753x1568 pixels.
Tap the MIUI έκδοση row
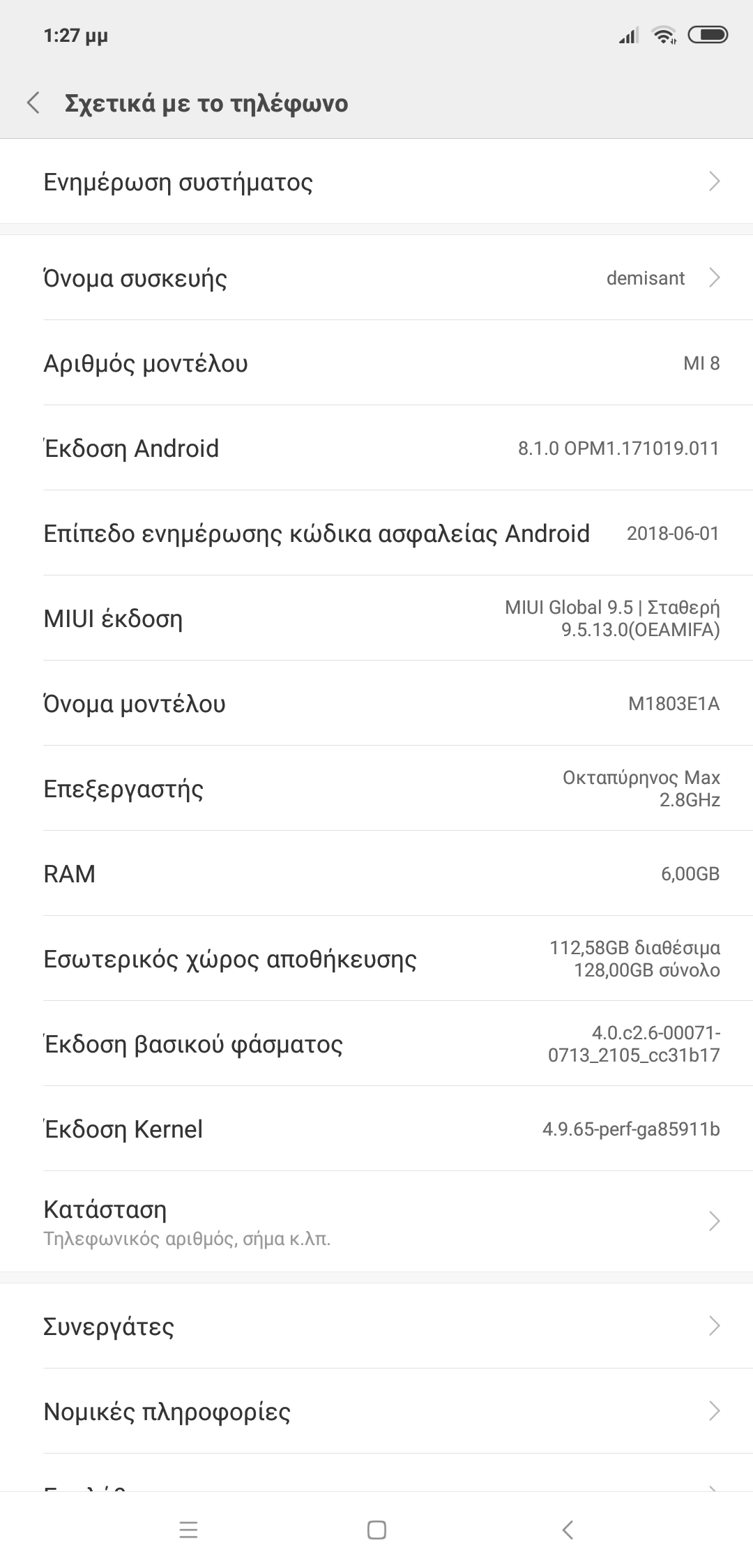(376, 618)
